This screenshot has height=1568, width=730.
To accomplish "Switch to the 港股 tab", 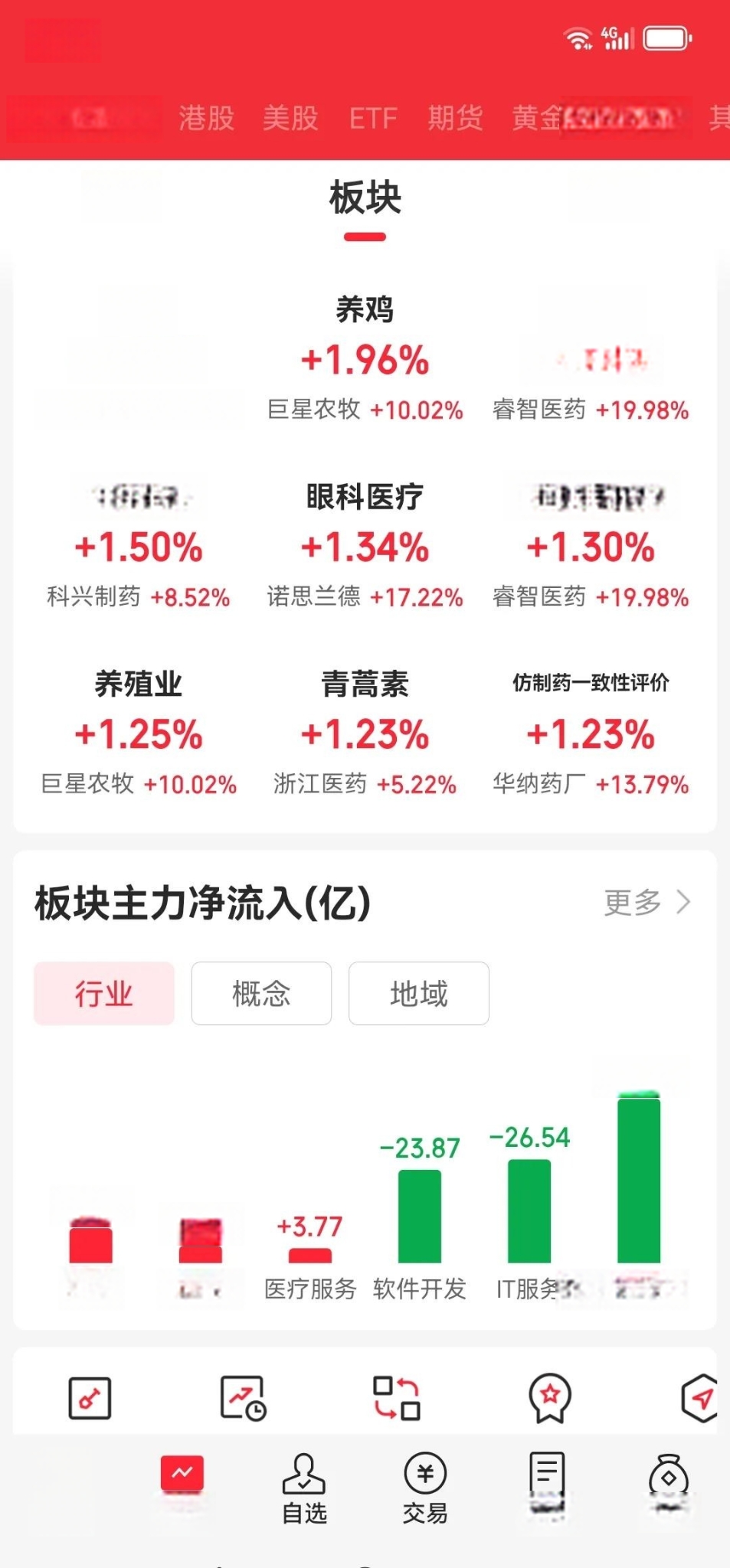I will (x=206, y=119).
